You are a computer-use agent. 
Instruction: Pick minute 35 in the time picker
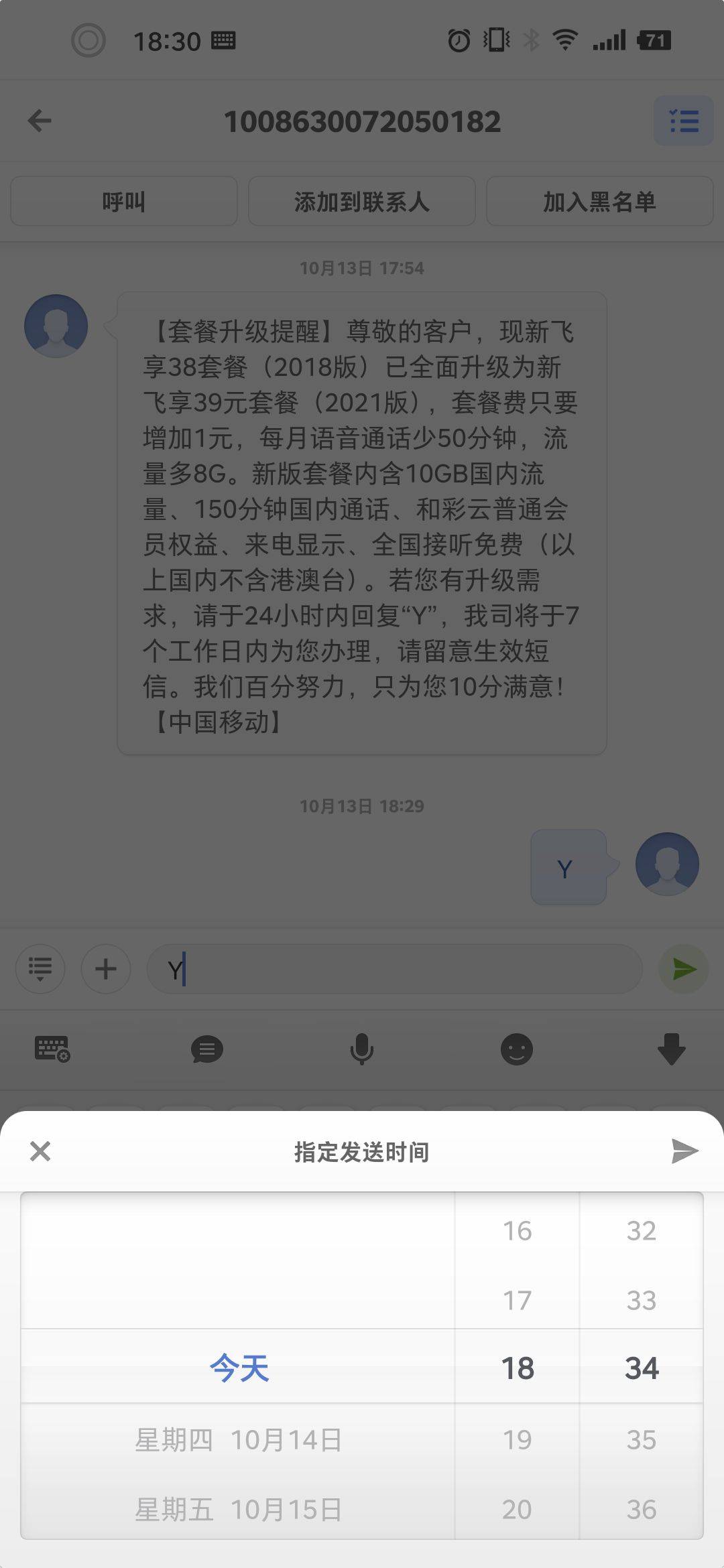coord(641,1439)
